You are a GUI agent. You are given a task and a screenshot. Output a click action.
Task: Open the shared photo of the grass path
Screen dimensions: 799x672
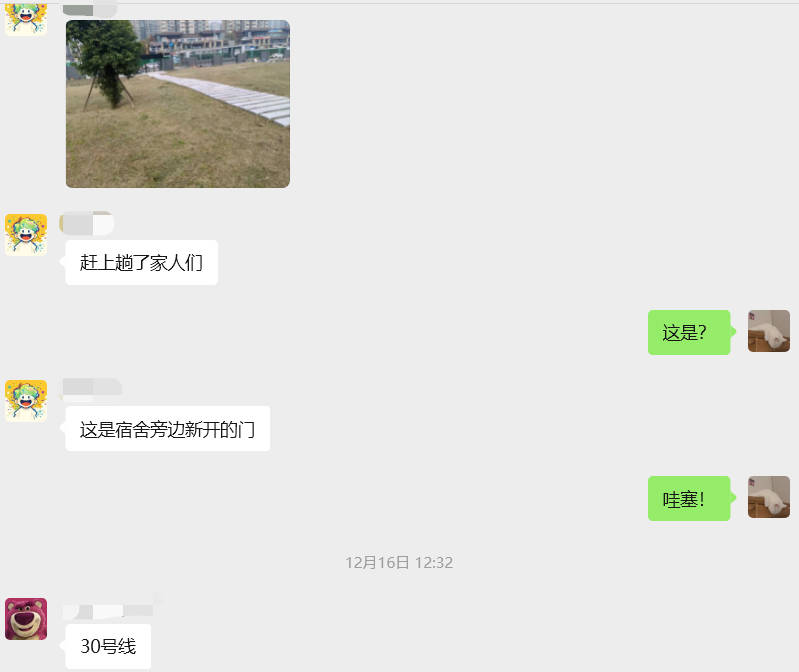pos(177,104)
